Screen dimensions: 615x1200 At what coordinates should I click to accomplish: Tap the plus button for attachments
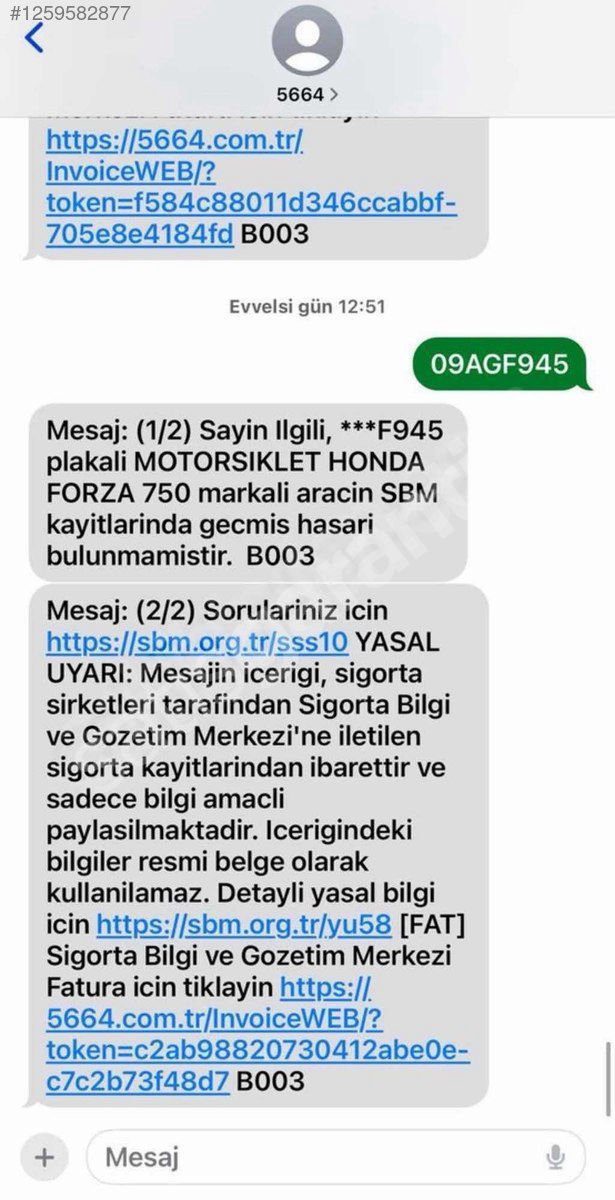click(x=44, y=1157)
